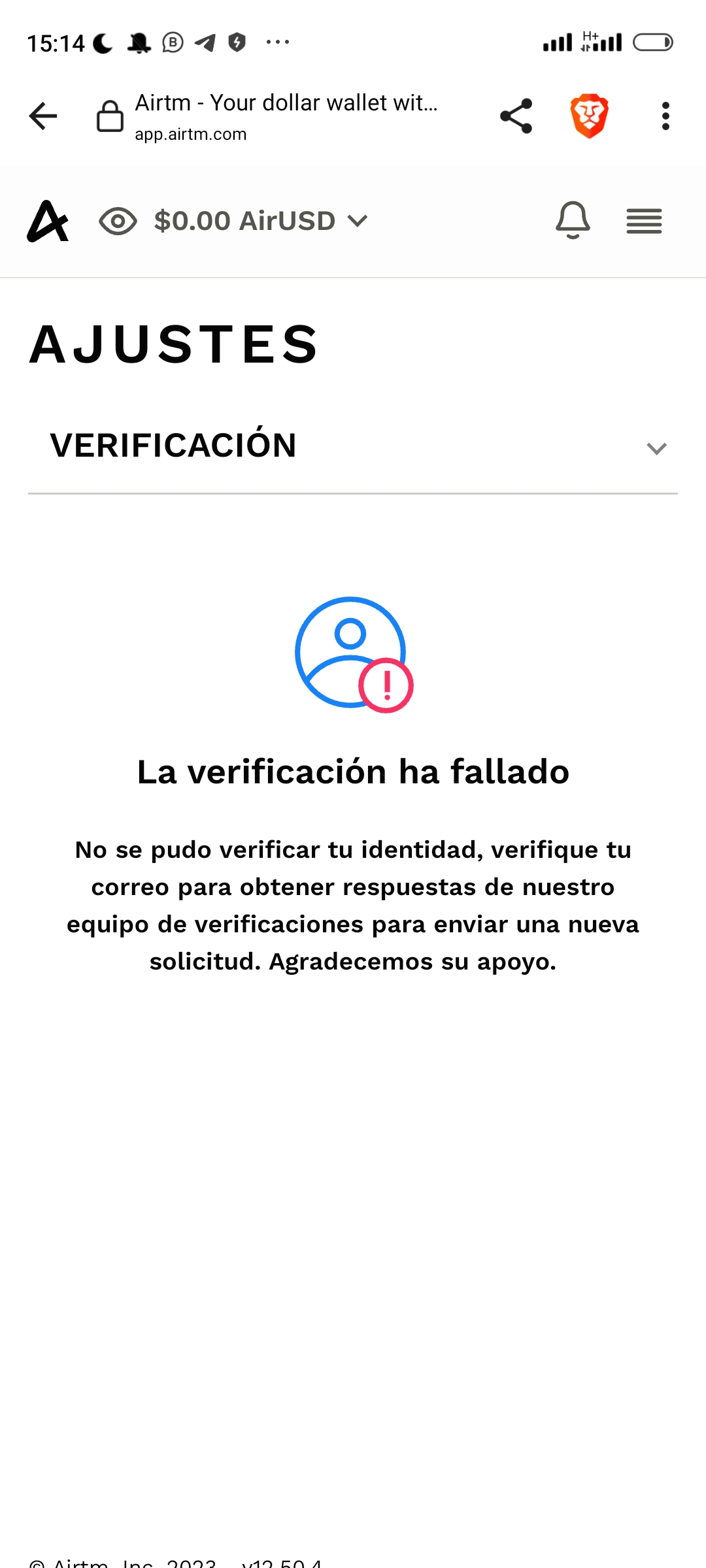The image size is (706, 1568).
Task: Tap the Airtm logo
Action: 48,221
